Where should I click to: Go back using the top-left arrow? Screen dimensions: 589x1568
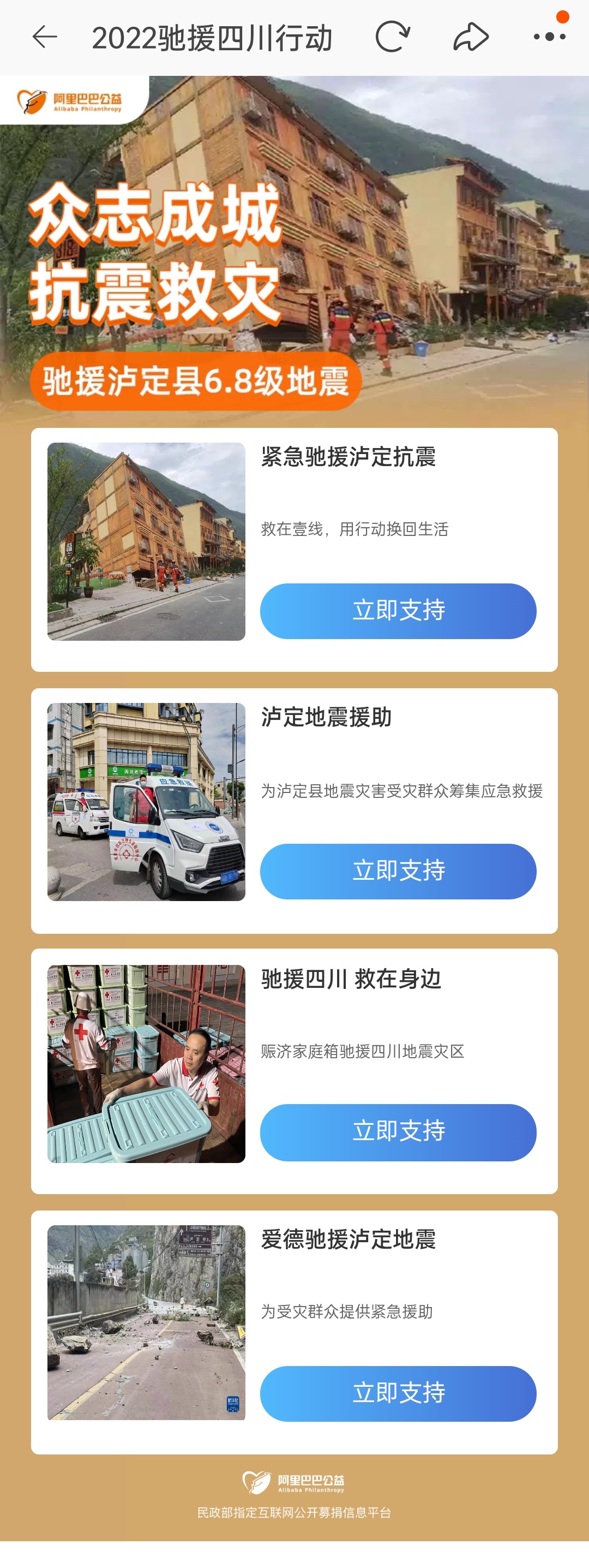[x=44, y=37]
